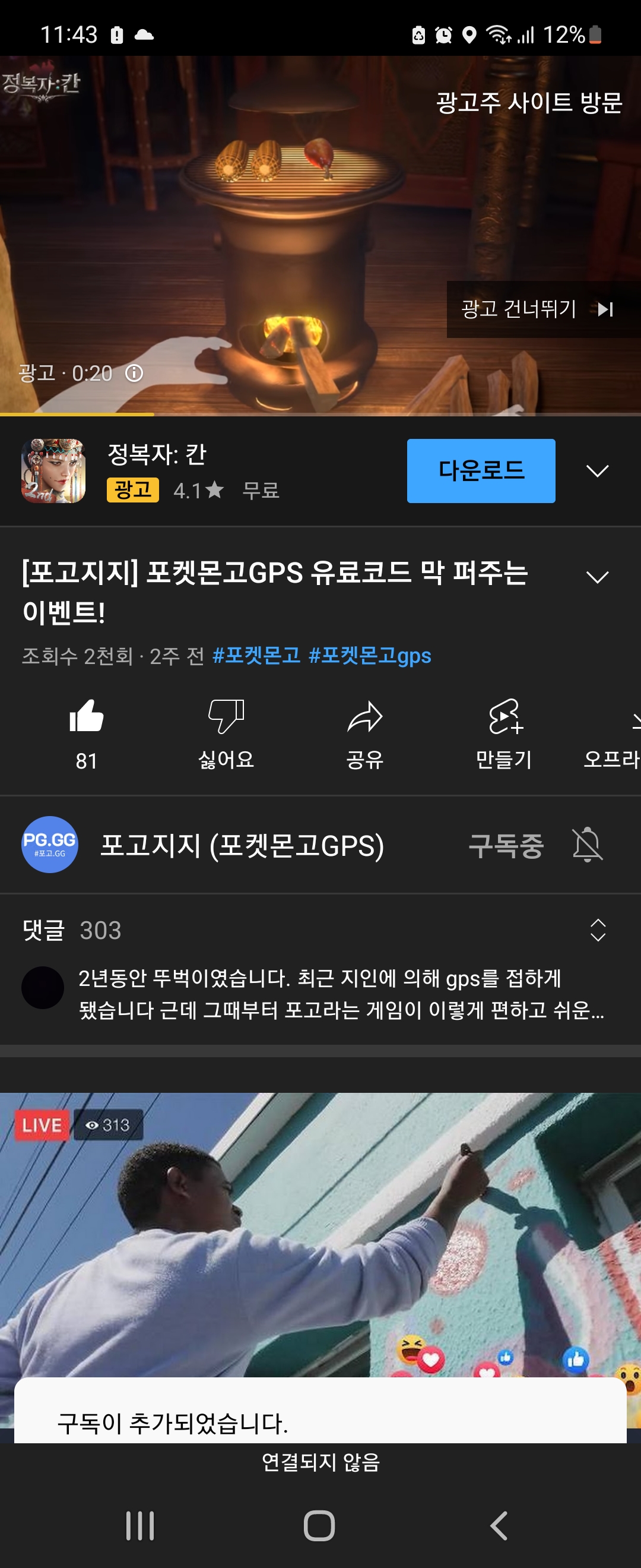This screenshot has width=641, height=1568.
Task: Expand the 정복자: 칸 ad details chevron
Action: [x=596, y=470]
